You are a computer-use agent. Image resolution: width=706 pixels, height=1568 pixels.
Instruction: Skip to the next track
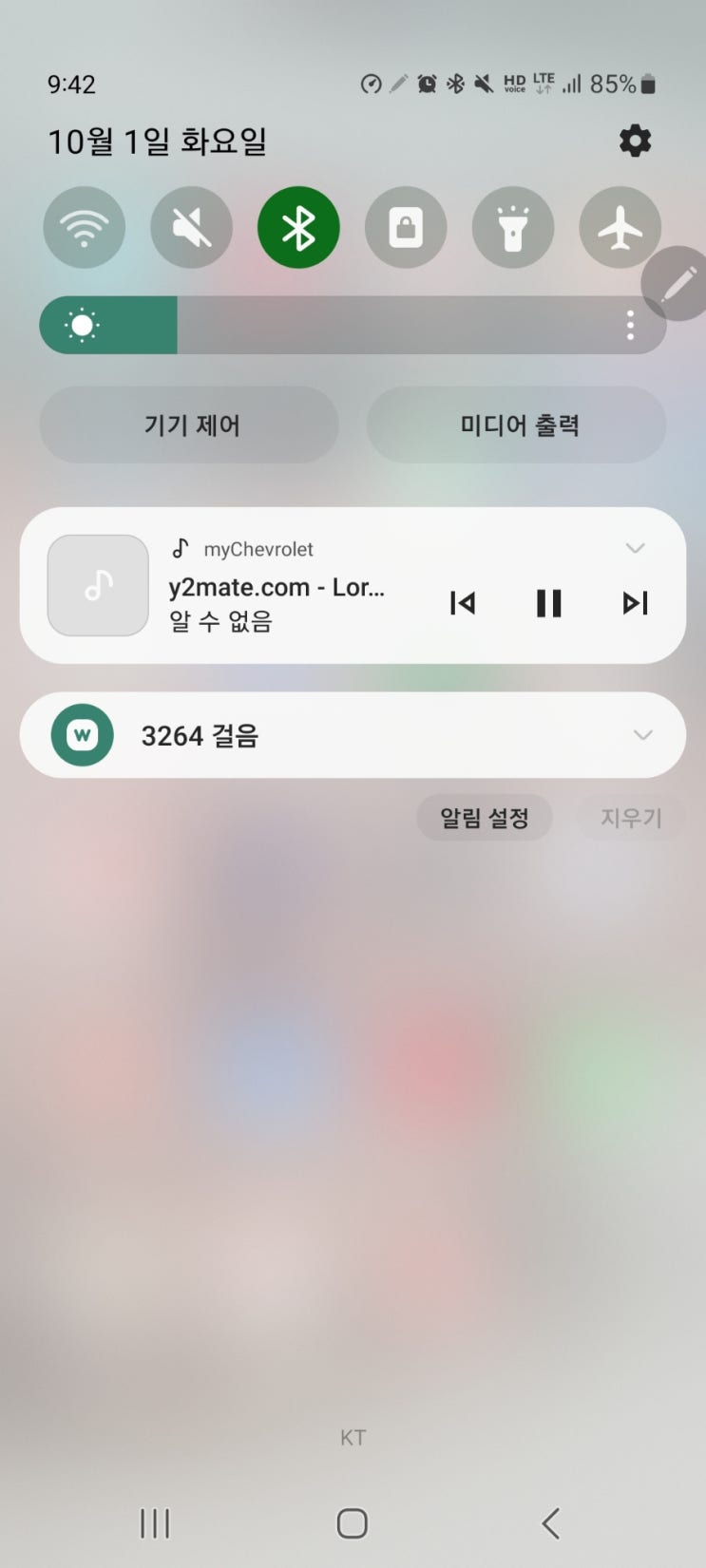635,603
